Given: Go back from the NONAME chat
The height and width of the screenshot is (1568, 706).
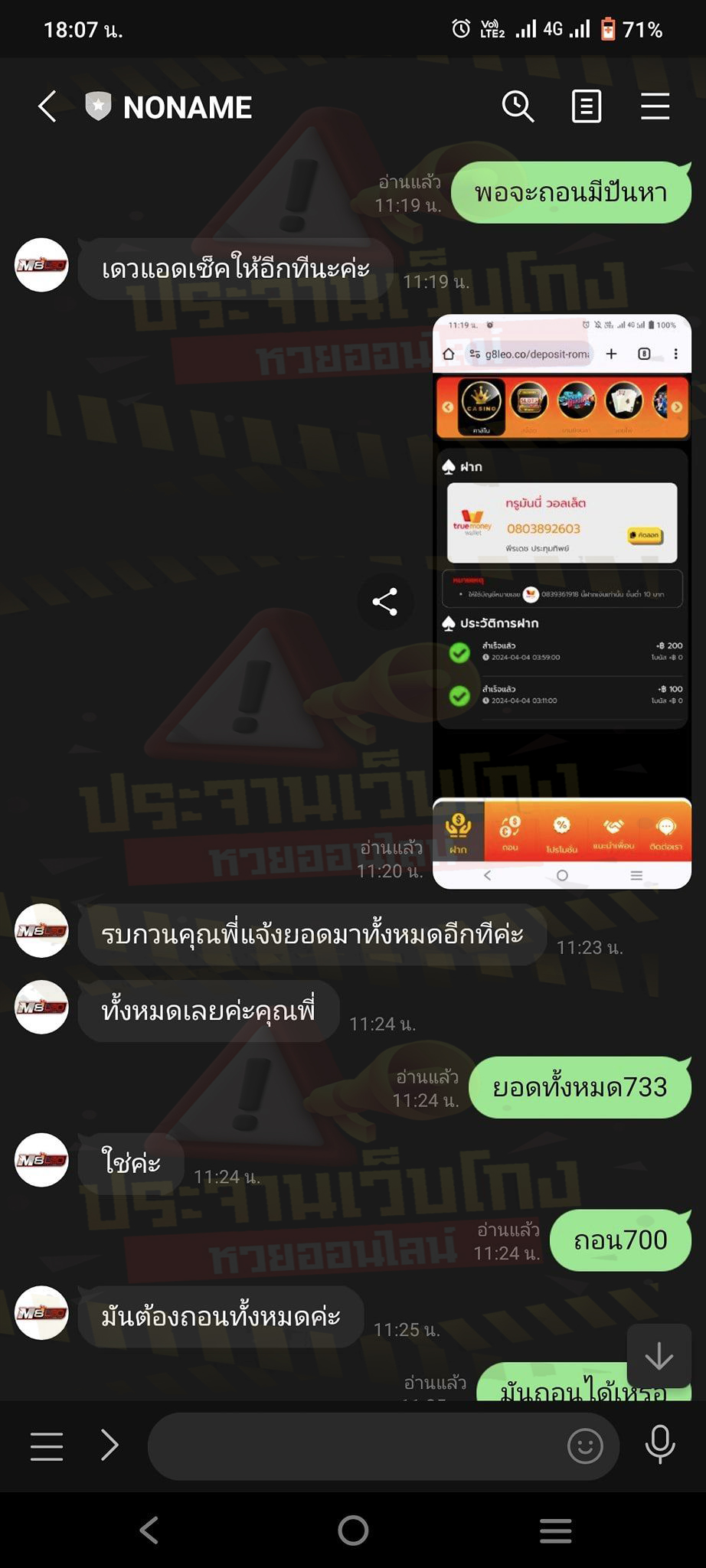Looking at the screenshot, I should pyautogui.click(x=47, y=106).
